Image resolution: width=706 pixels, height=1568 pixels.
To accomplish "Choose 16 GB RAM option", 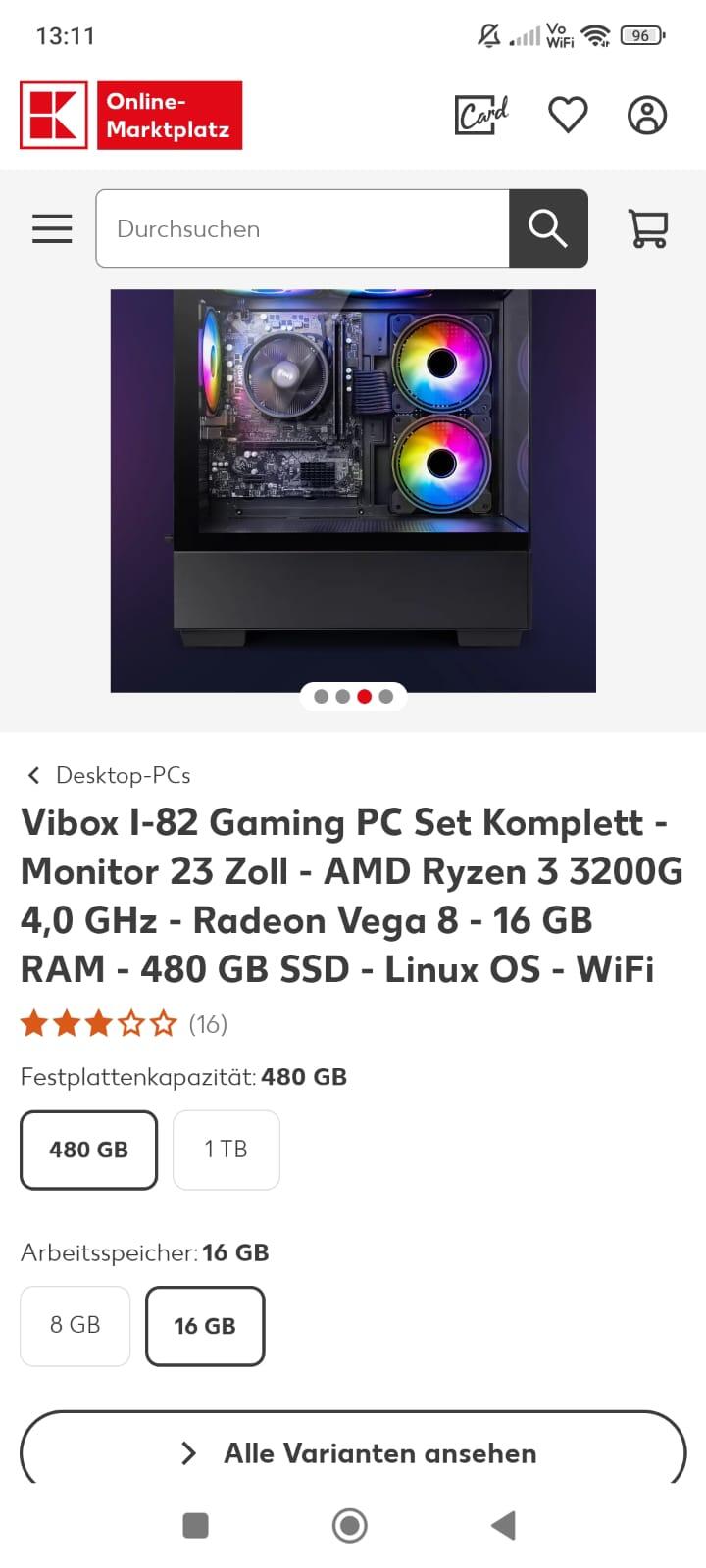I will point(205,1326).
